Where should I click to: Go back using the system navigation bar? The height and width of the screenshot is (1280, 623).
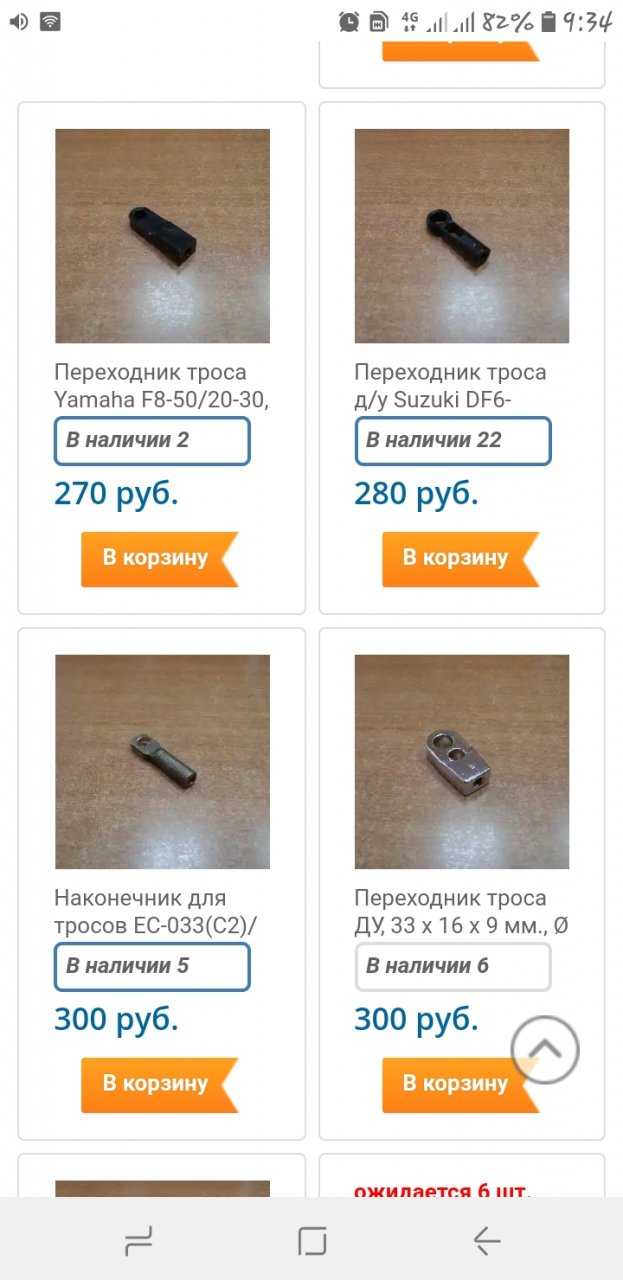point(487,1241)
